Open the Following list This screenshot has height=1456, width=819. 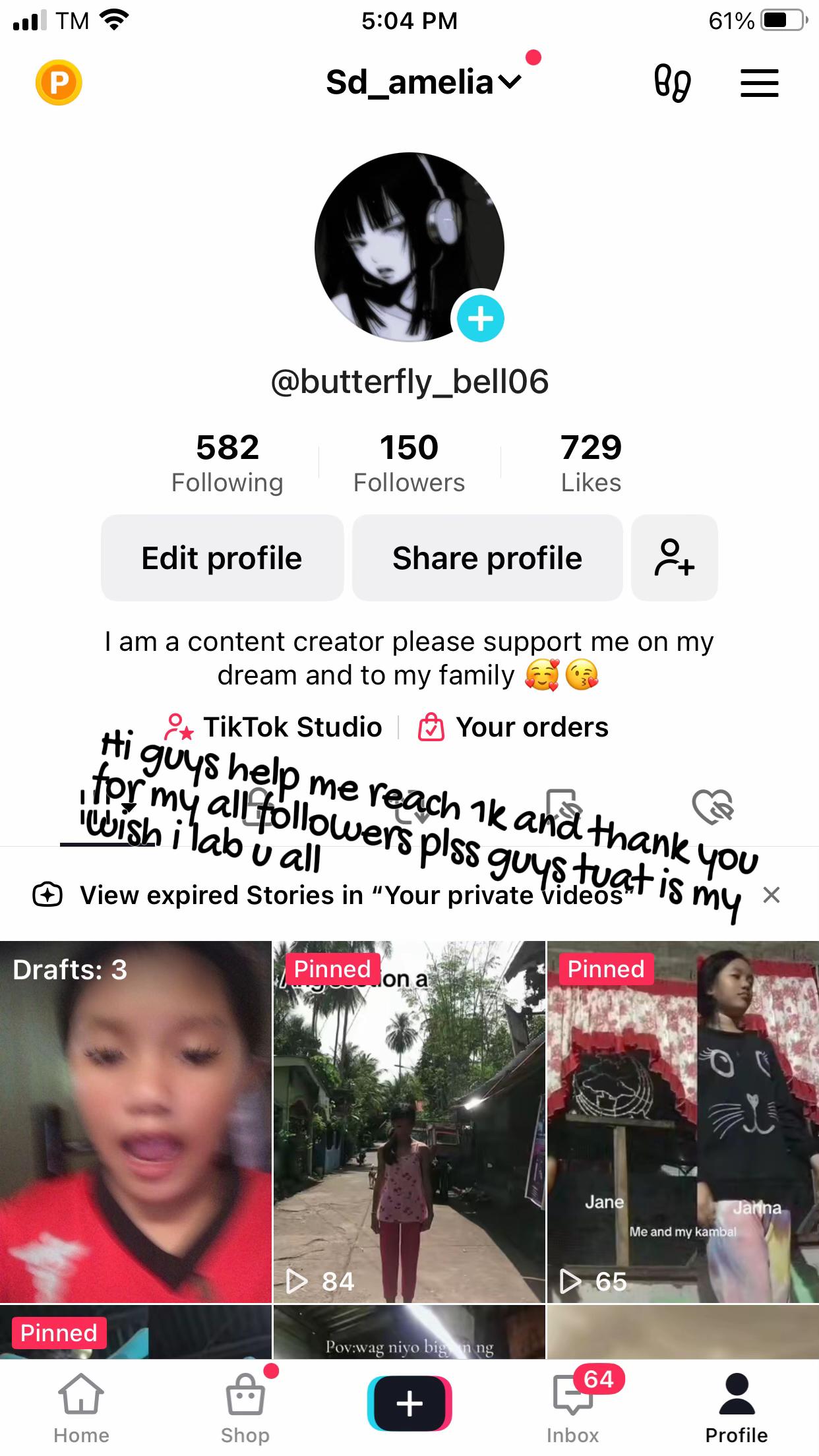[227, 463]
